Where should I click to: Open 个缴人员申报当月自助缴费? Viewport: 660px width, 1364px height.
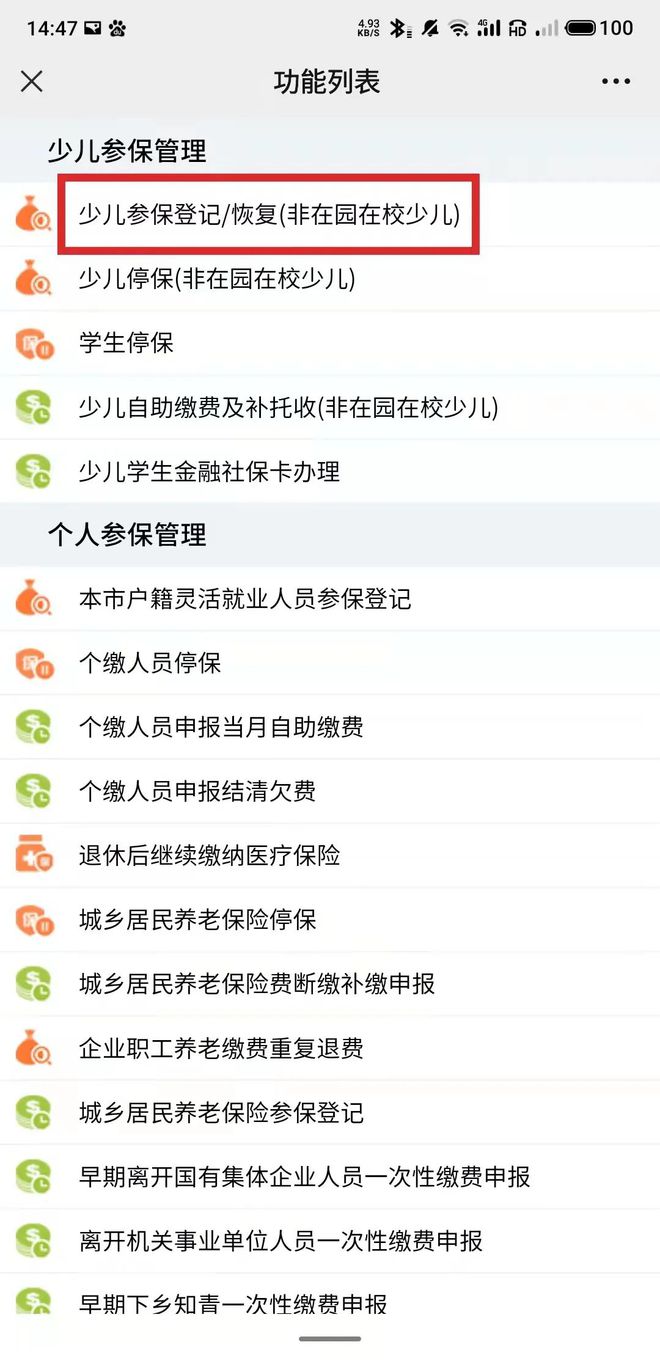click(x=330, y=726)
